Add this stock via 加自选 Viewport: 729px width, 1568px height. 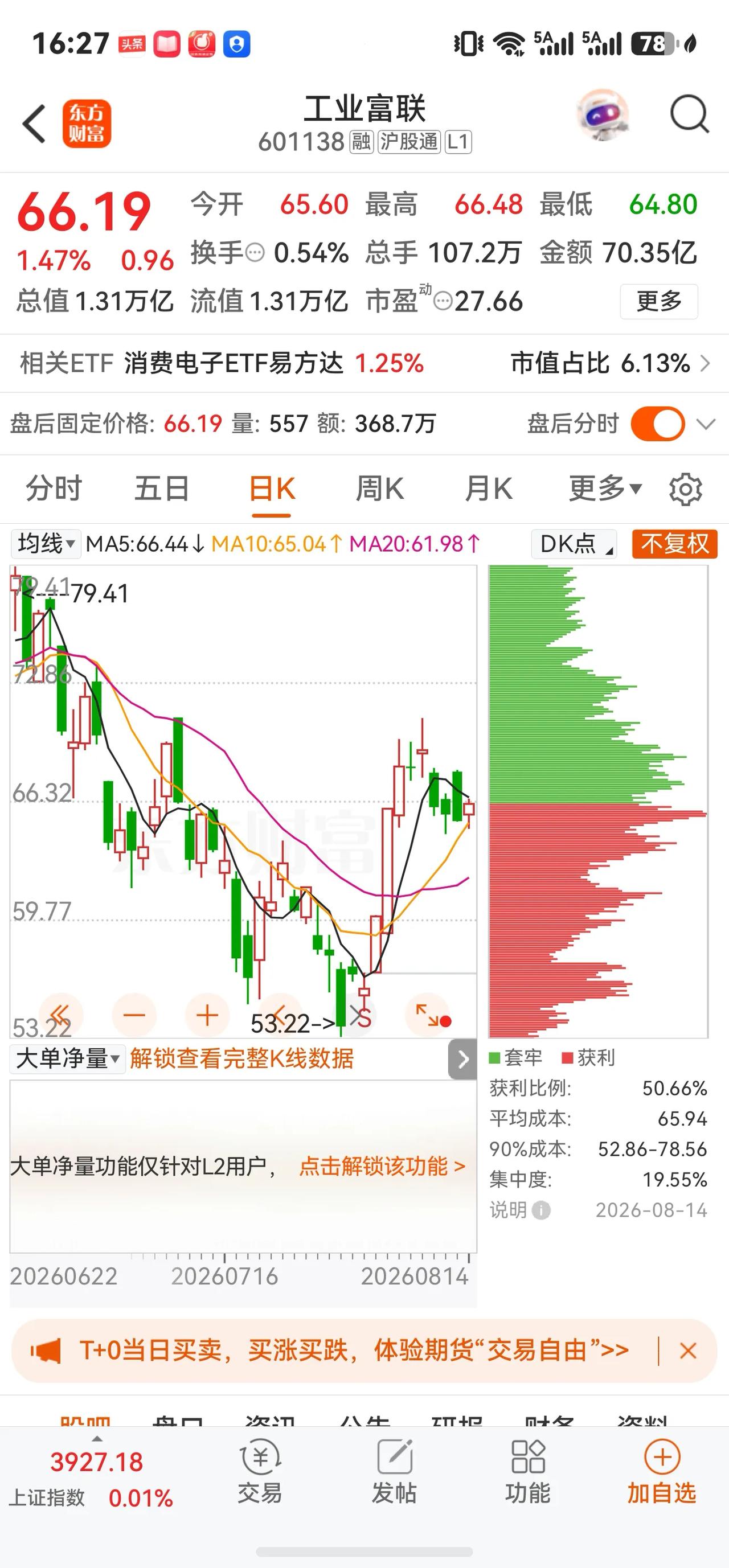662,1471
